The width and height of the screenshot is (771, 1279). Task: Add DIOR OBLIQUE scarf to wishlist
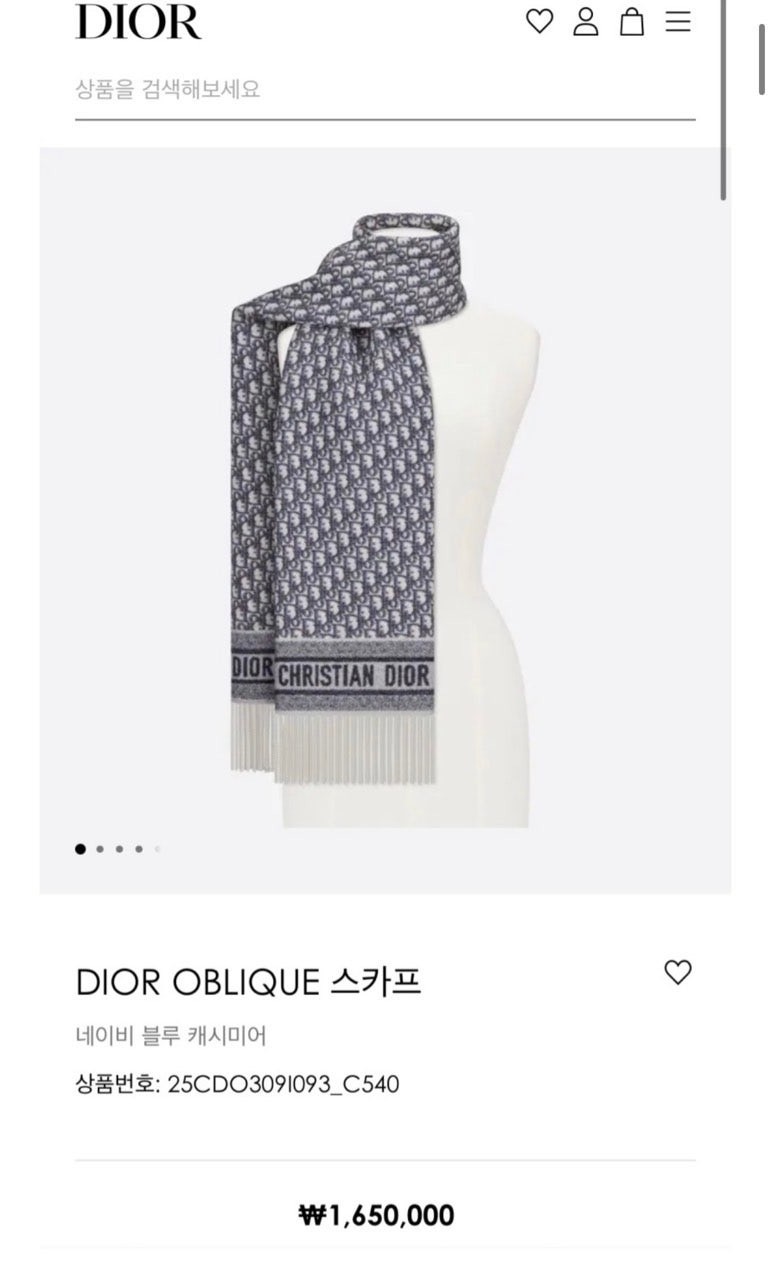[678, 972]
